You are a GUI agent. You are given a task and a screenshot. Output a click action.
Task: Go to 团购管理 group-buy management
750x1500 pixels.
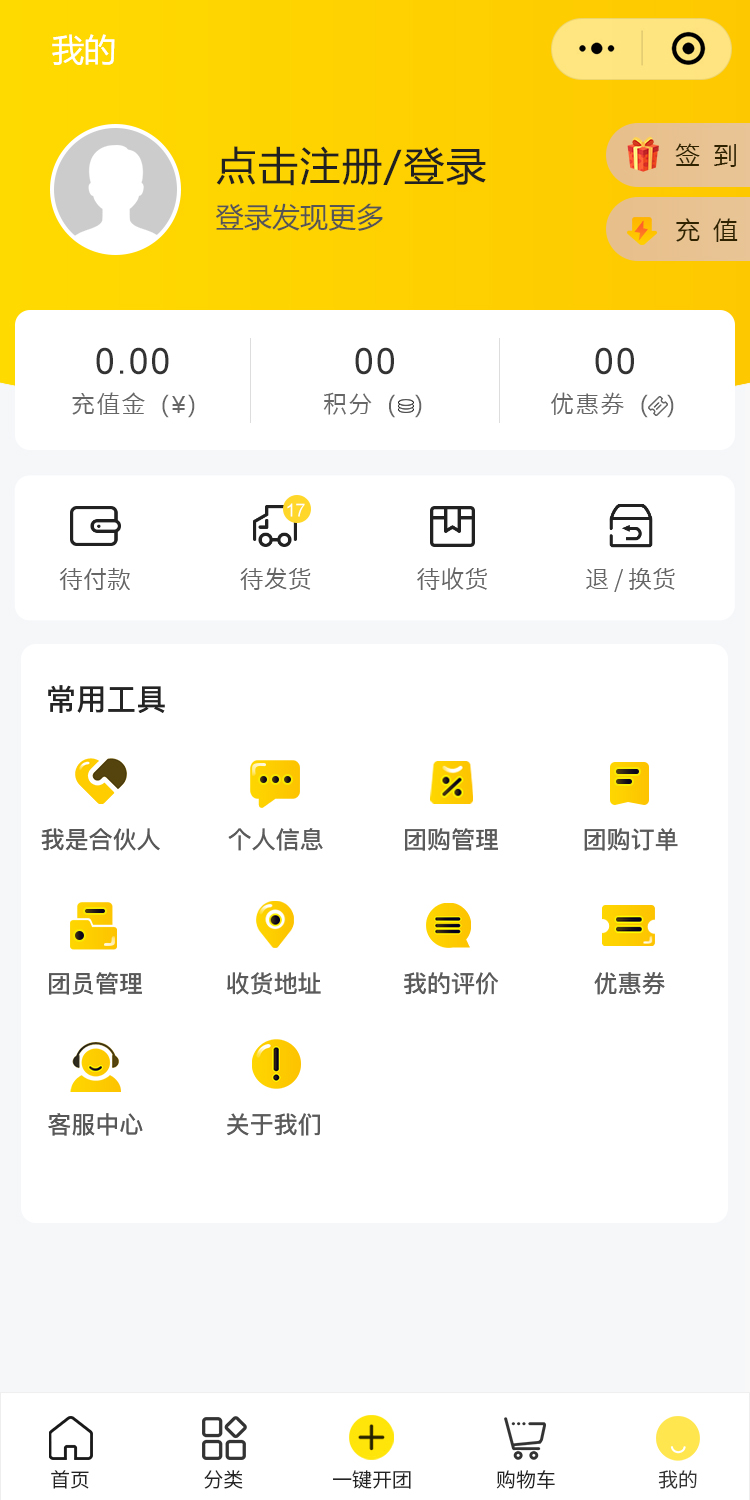pos(451,805)
